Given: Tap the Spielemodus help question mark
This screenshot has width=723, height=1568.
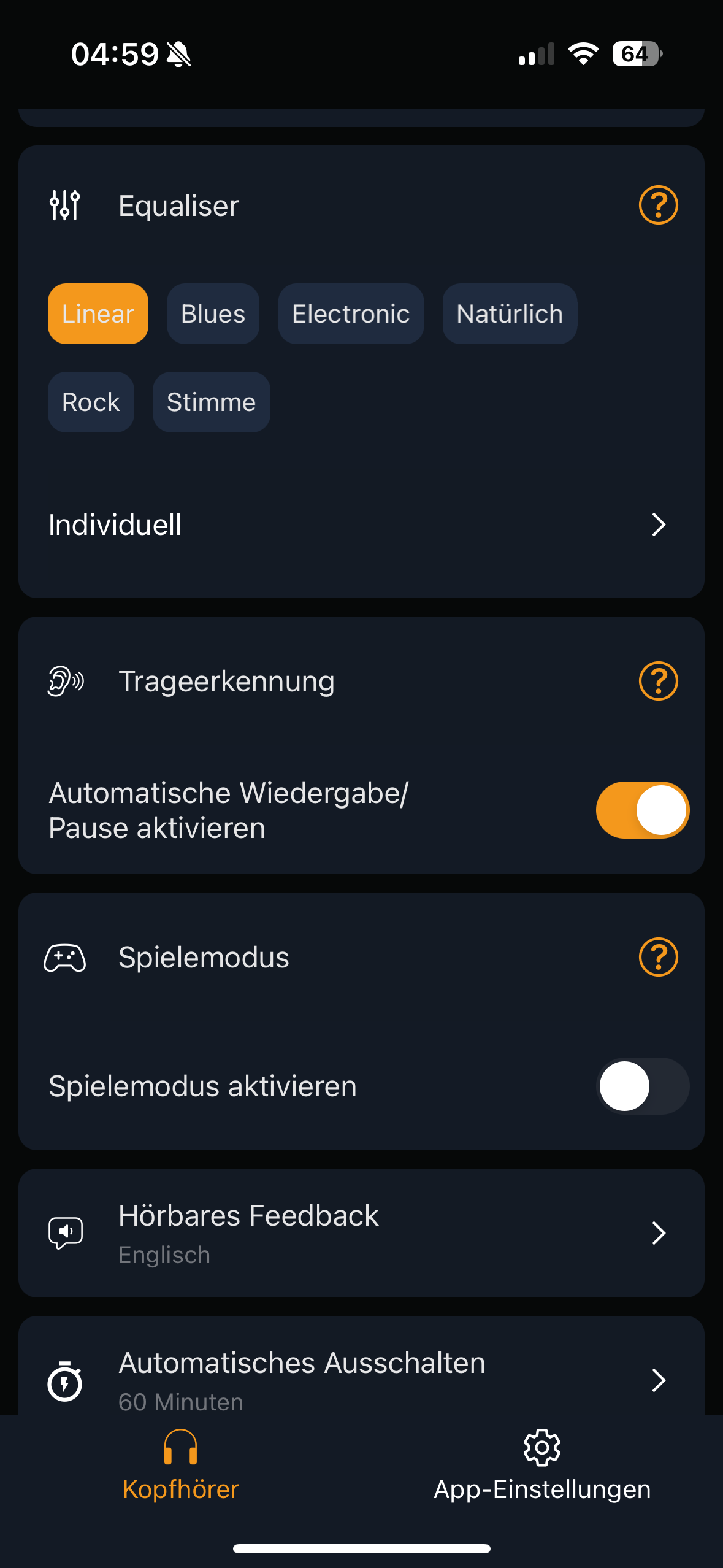Looking at the screenshot, I should click(x=658, y=957).
